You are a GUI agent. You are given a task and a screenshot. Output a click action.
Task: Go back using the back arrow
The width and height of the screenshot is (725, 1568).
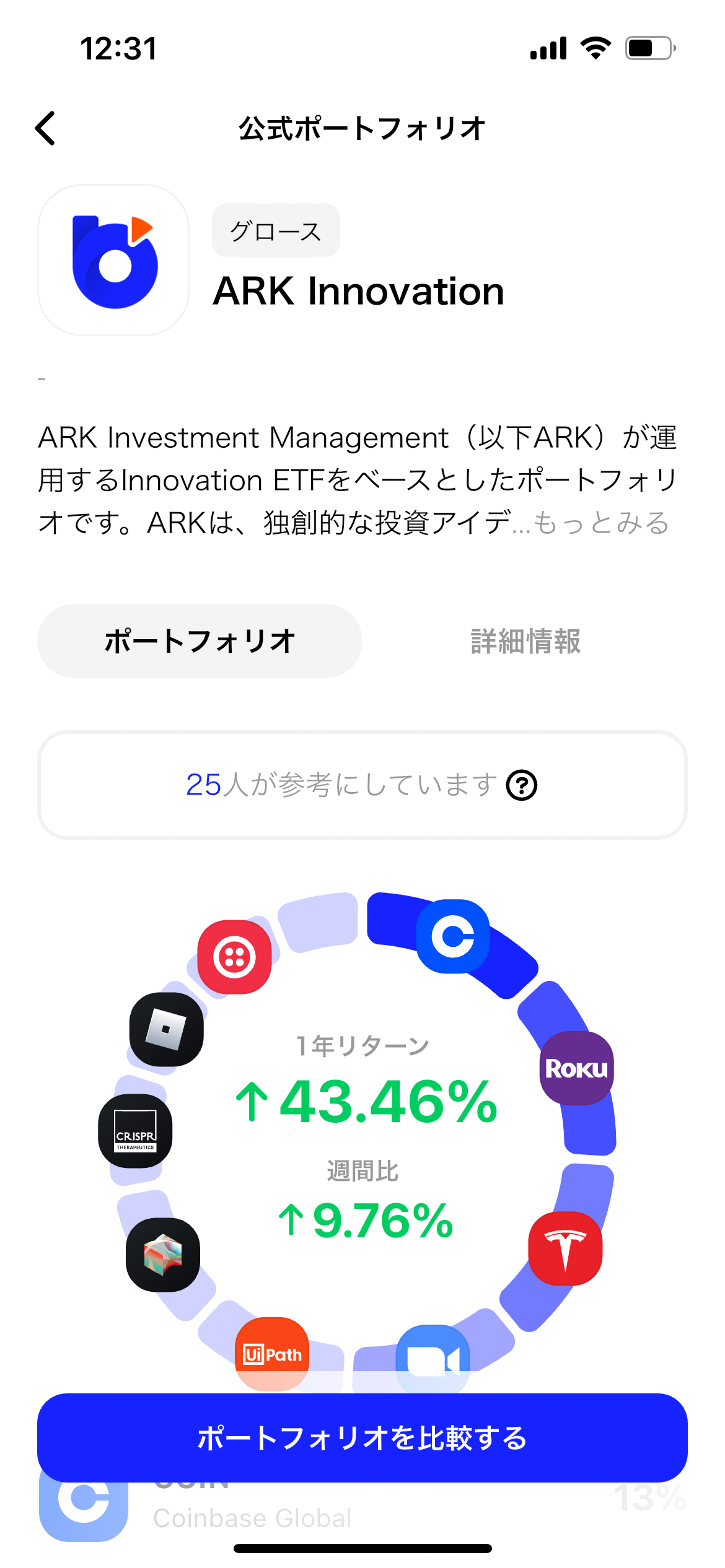coord(45,128)
